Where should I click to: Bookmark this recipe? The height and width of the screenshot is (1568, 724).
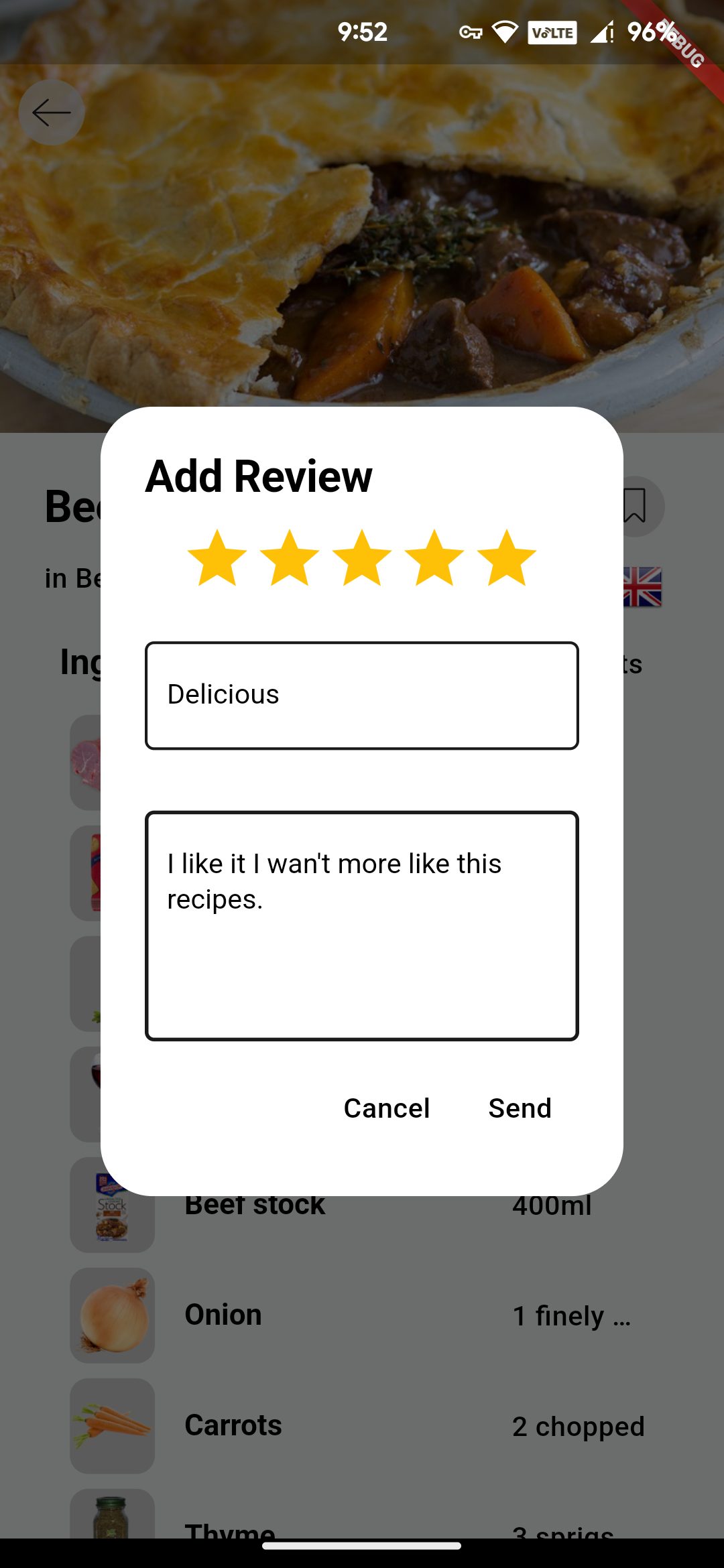[x=634, y=507]
